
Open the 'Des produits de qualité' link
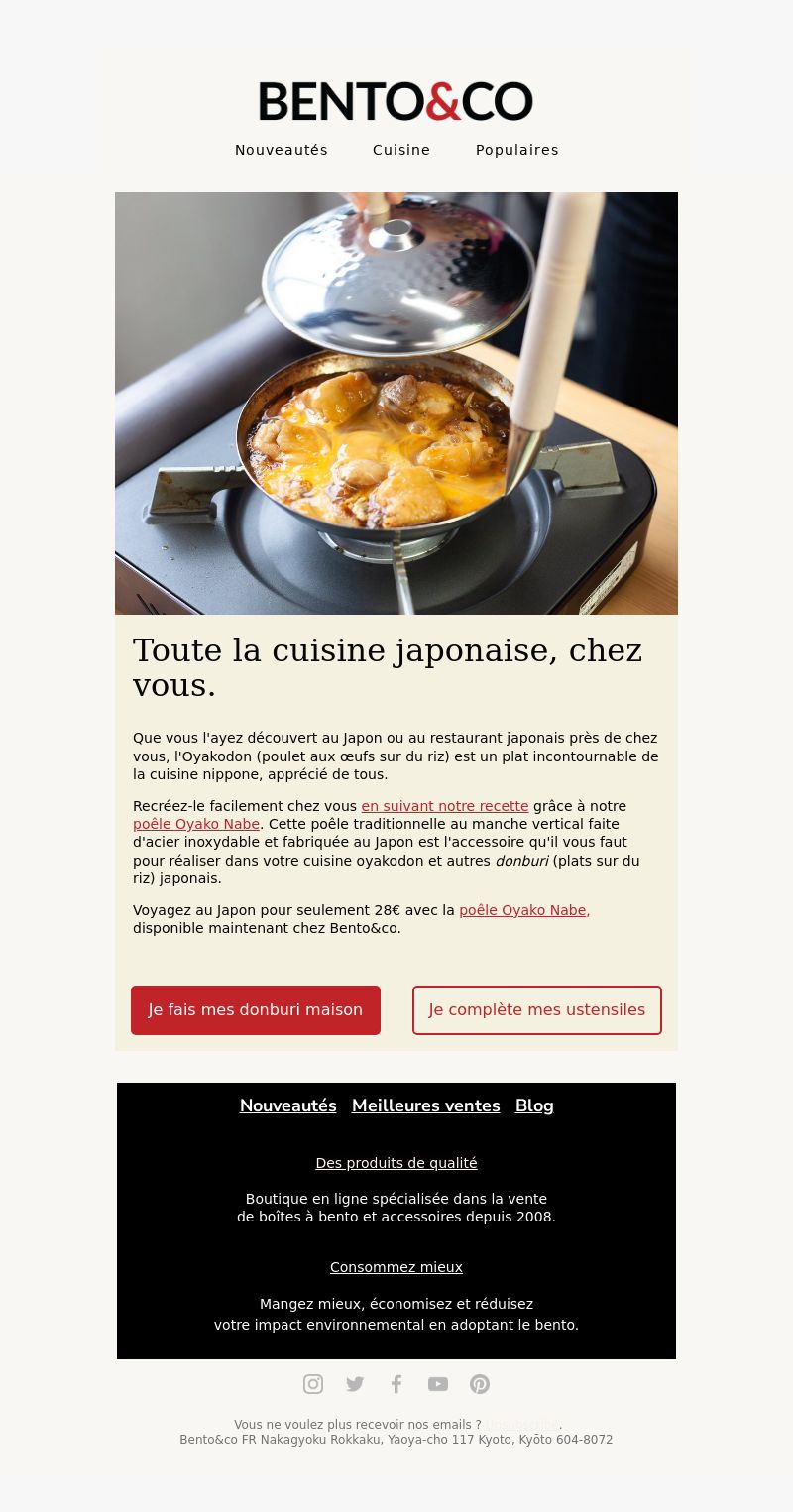(x=396, y=1163)
